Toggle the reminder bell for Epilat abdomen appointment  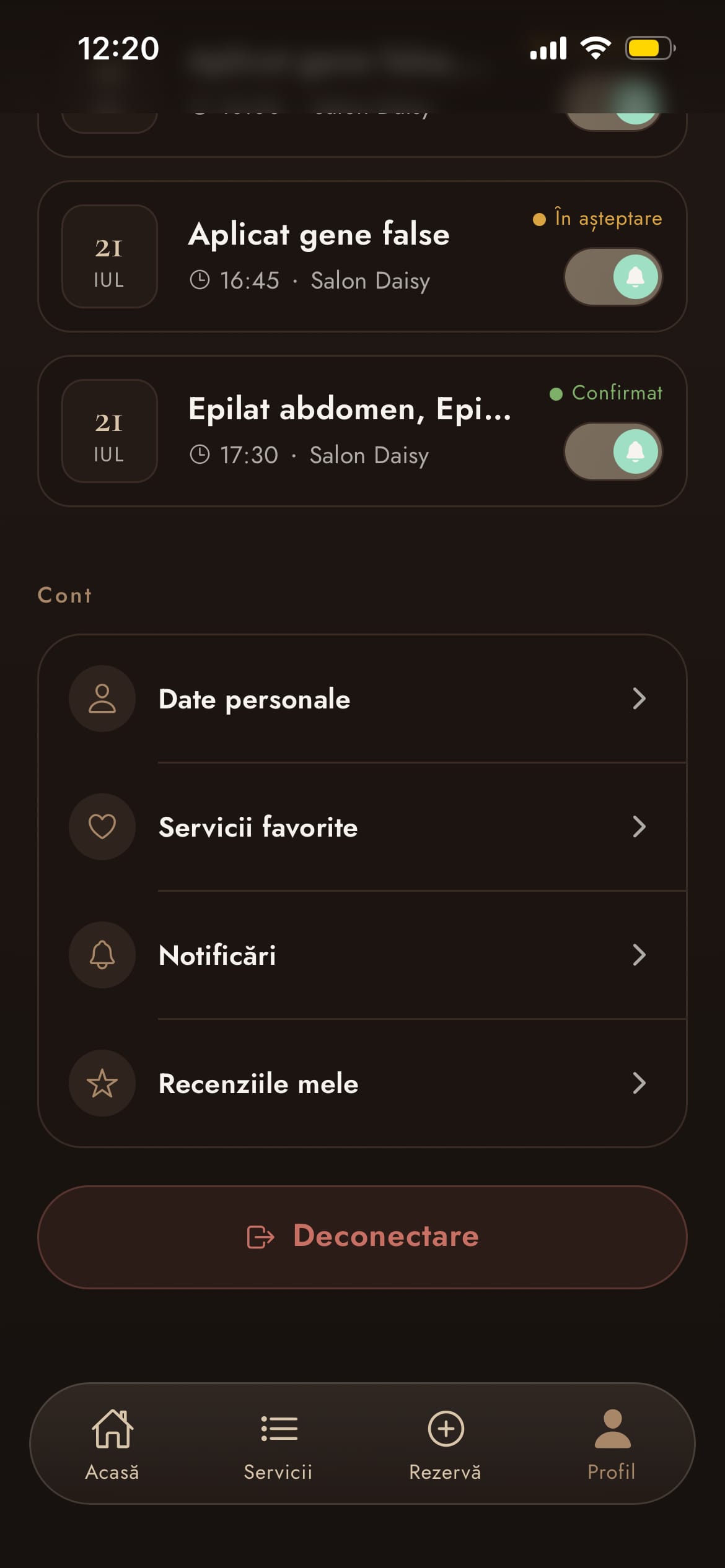[x=613, y=451]
